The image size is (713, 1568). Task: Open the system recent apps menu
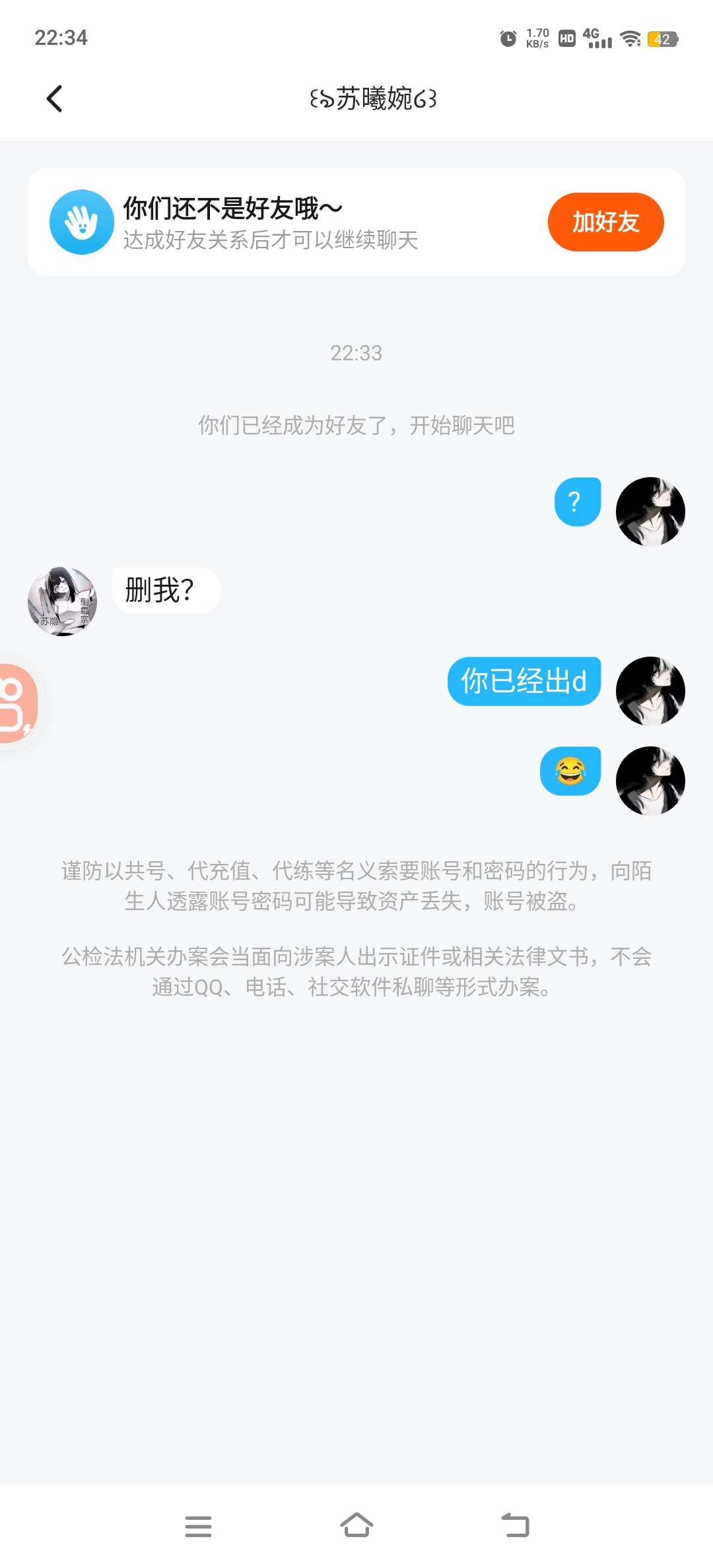coord(198,1526)
